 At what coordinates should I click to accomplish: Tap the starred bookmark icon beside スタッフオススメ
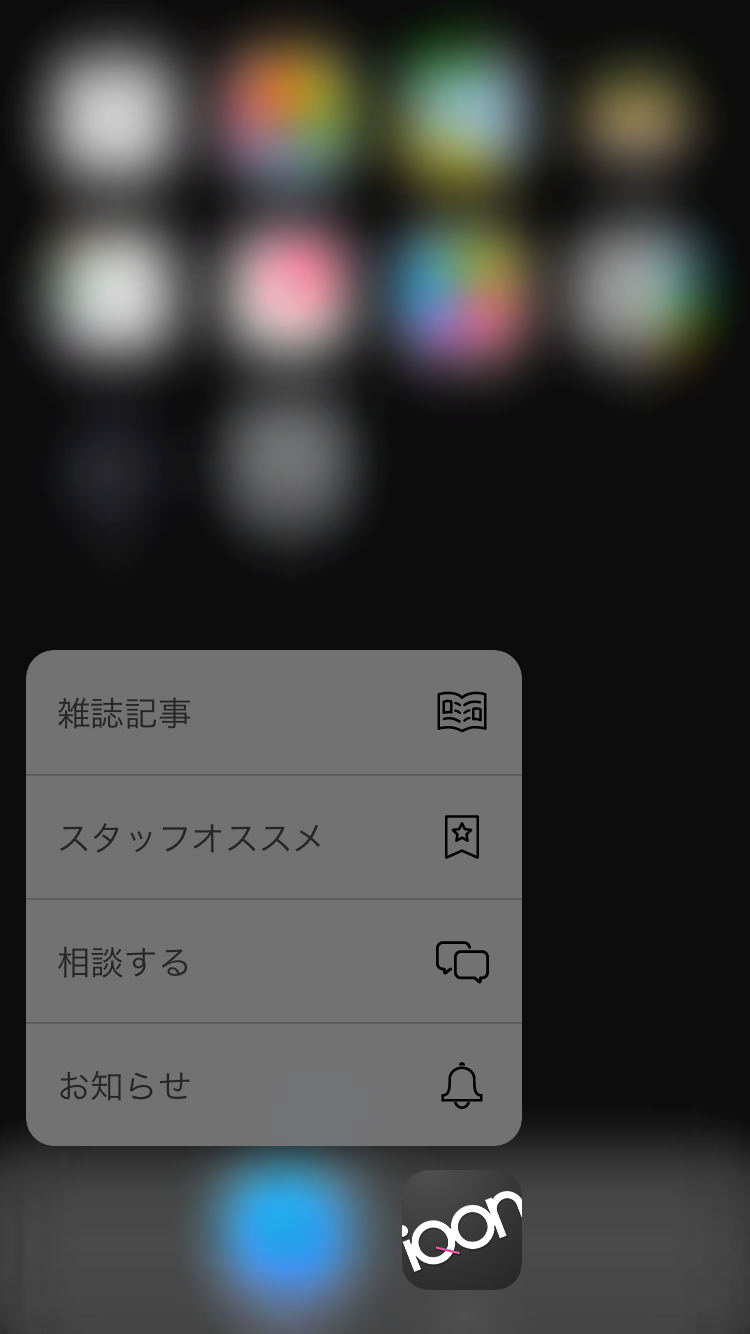tap(464, 838)
